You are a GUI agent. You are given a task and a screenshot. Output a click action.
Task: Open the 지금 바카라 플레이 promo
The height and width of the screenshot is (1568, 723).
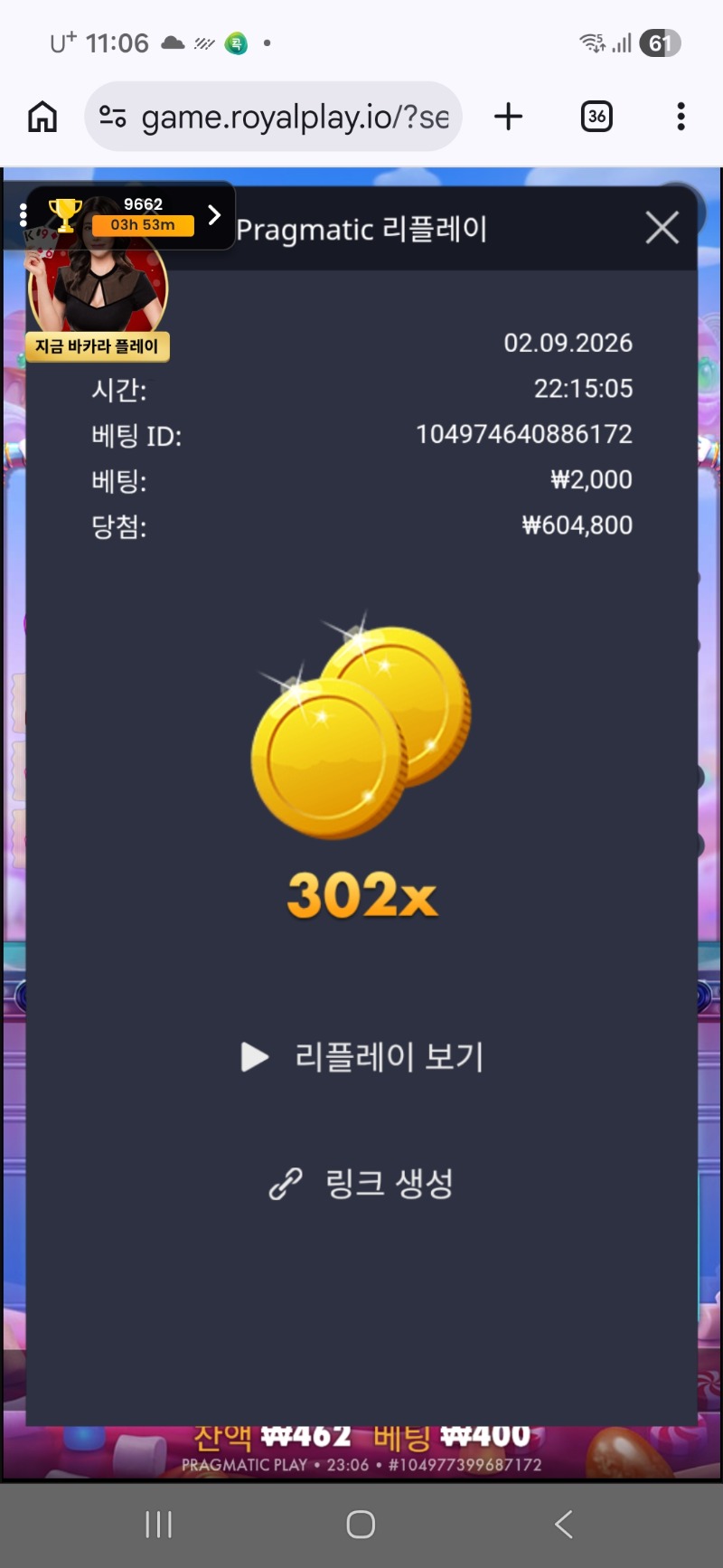point(98,346)
